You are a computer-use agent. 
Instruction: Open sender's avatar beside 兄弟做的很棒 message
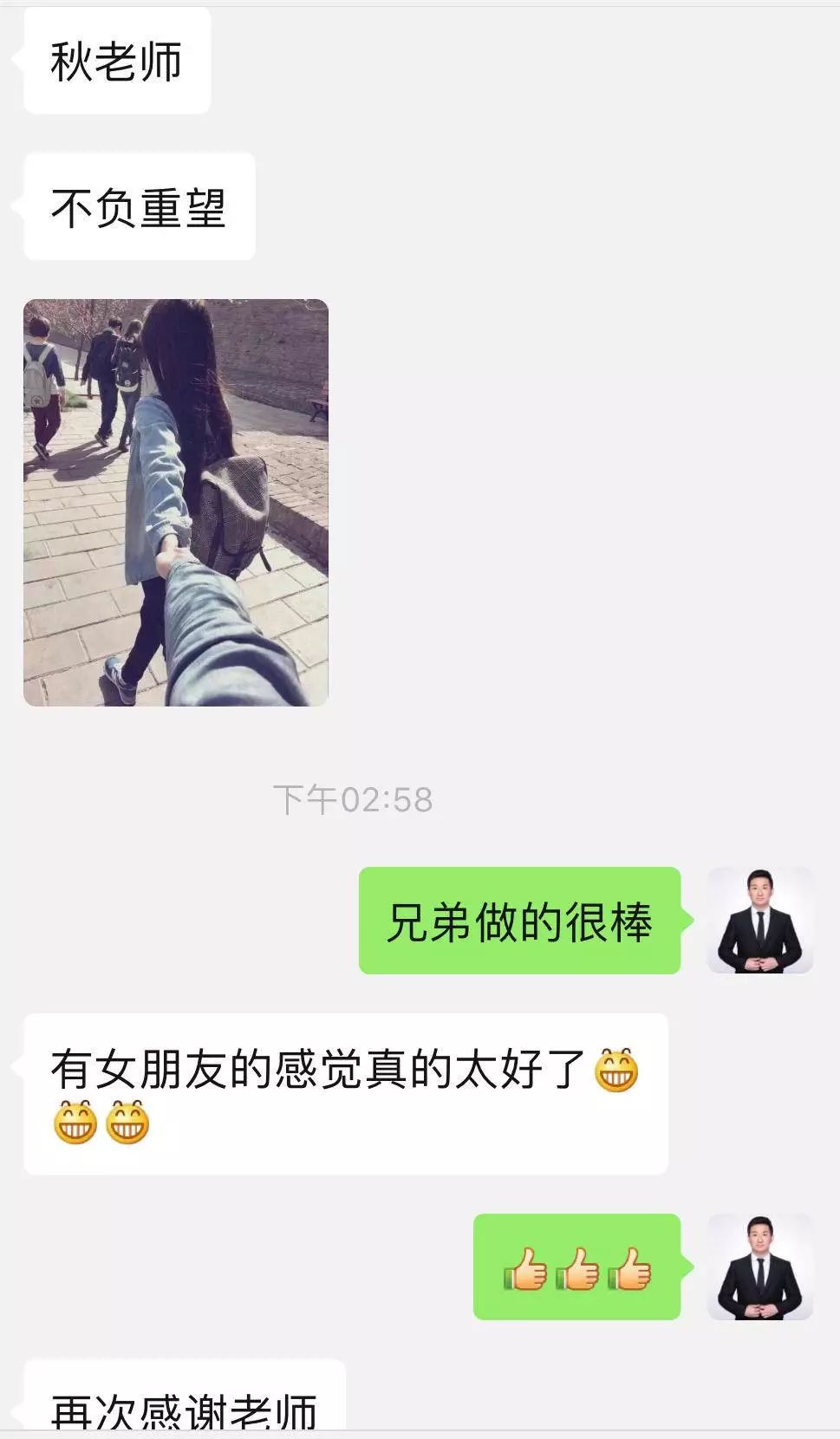[760, 921]
